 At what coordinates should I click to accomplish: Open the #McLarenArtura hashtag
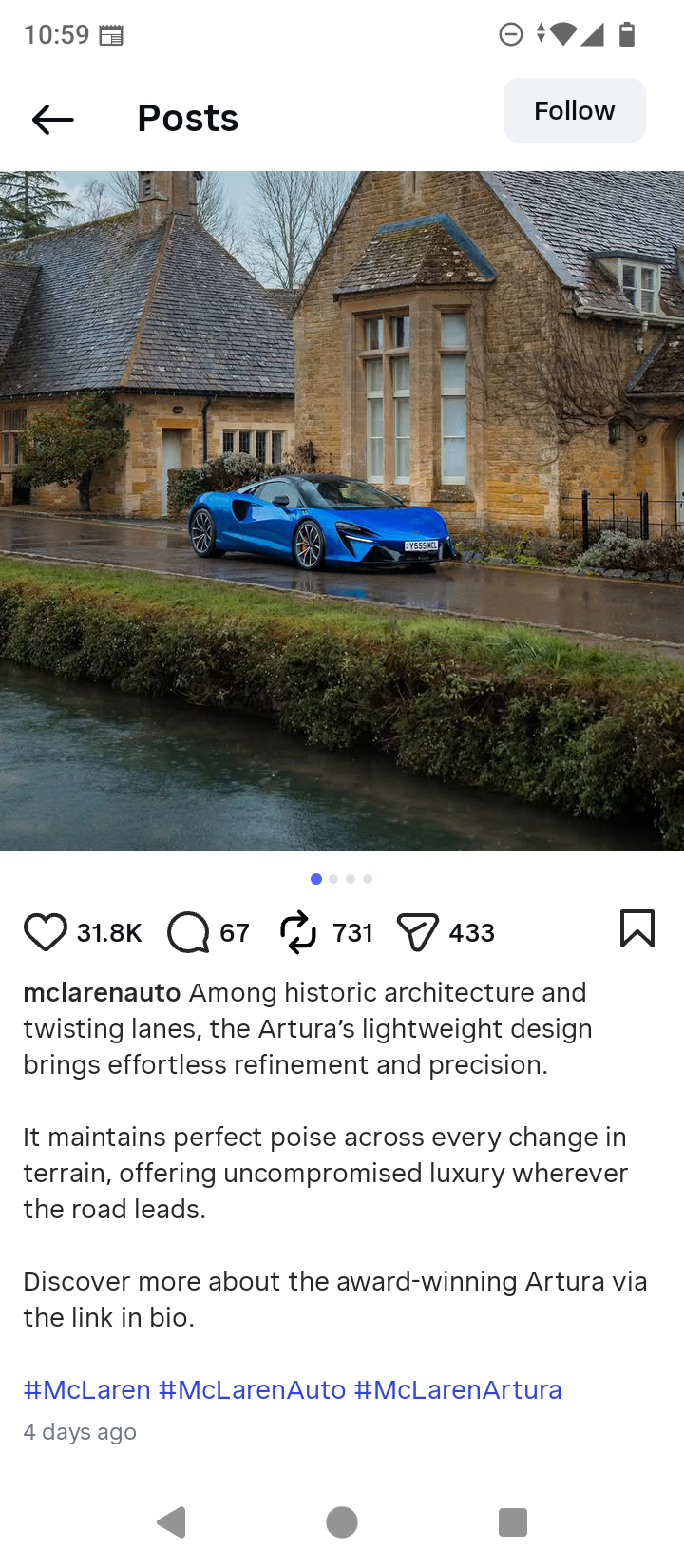point(457,1389)
